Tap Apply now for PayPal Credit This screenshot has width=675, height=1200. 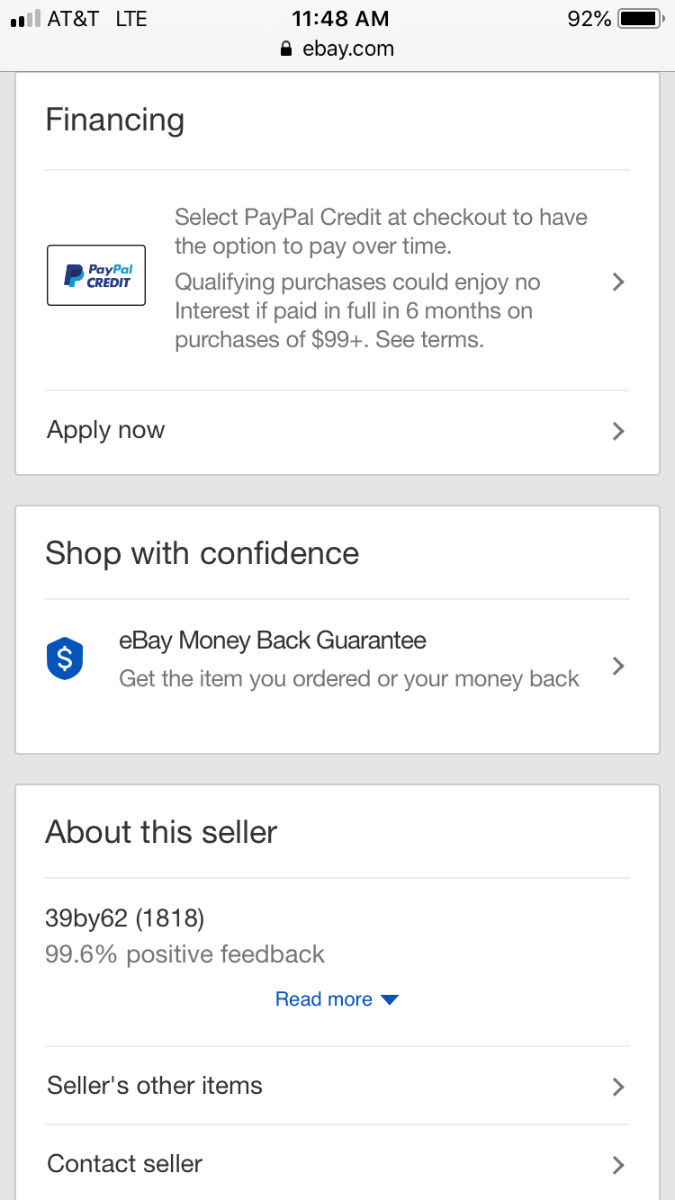tap(337, 431)
